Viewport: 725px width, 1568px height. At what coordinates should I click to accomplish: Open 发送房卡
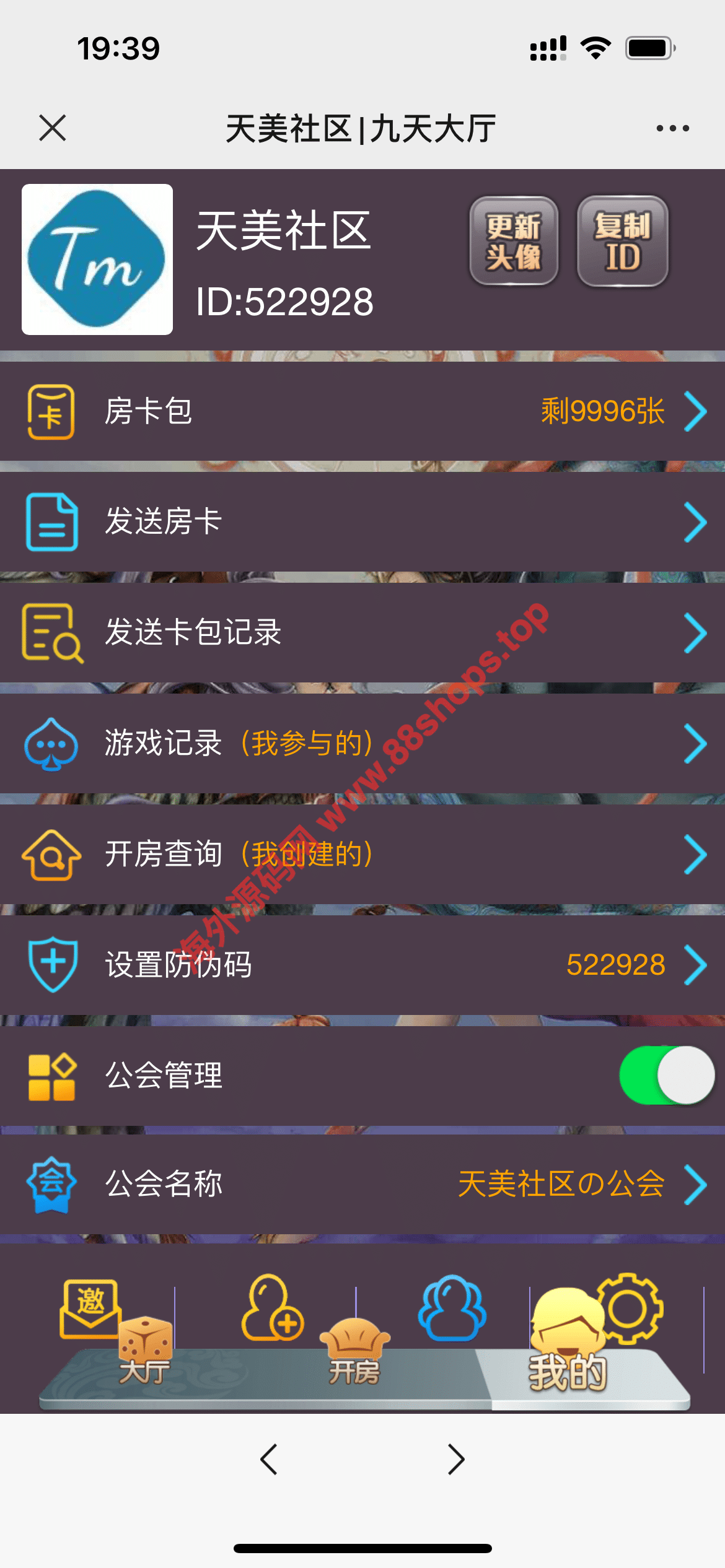(362, 521)
